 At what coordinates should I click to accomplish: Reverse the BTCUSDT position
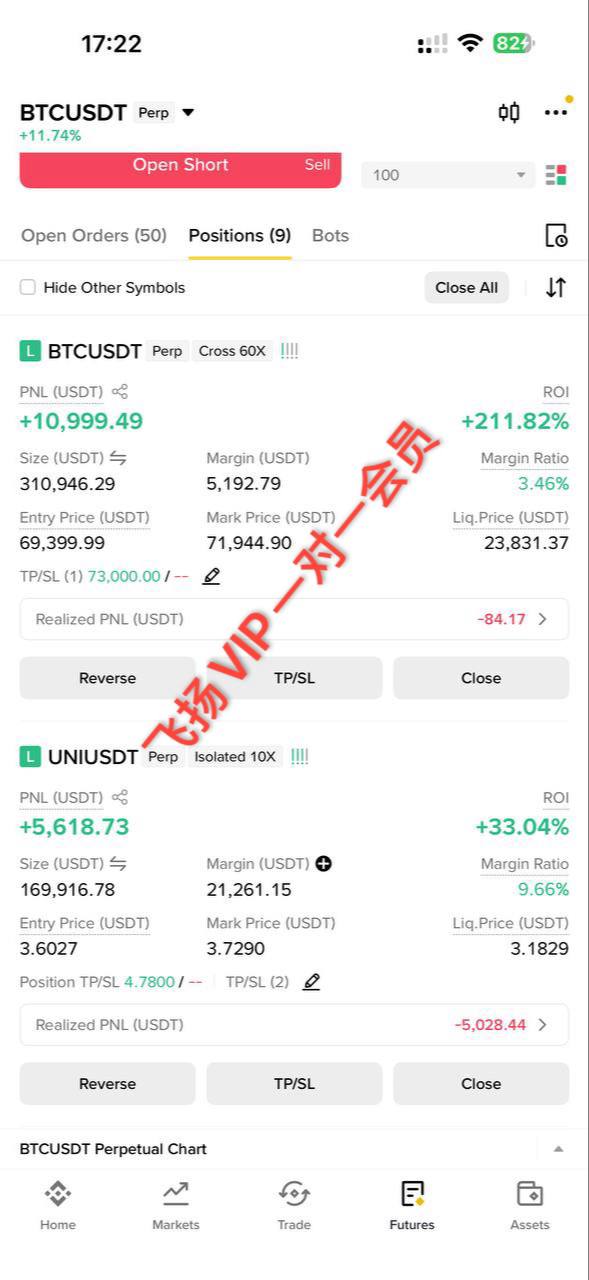(107, 678)
